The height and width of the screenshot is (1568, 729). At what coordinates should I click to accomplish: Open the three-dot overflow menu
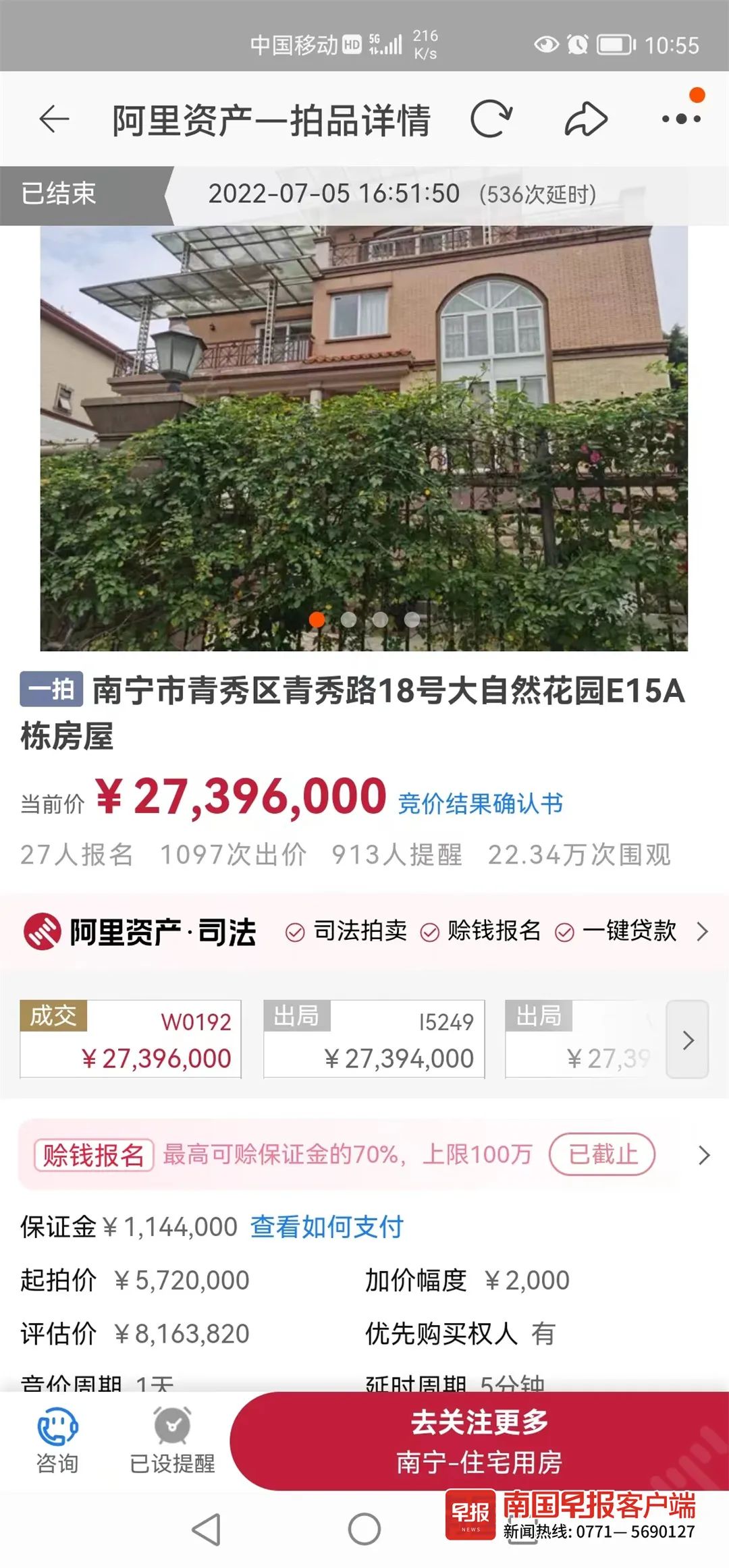(680, 119)
